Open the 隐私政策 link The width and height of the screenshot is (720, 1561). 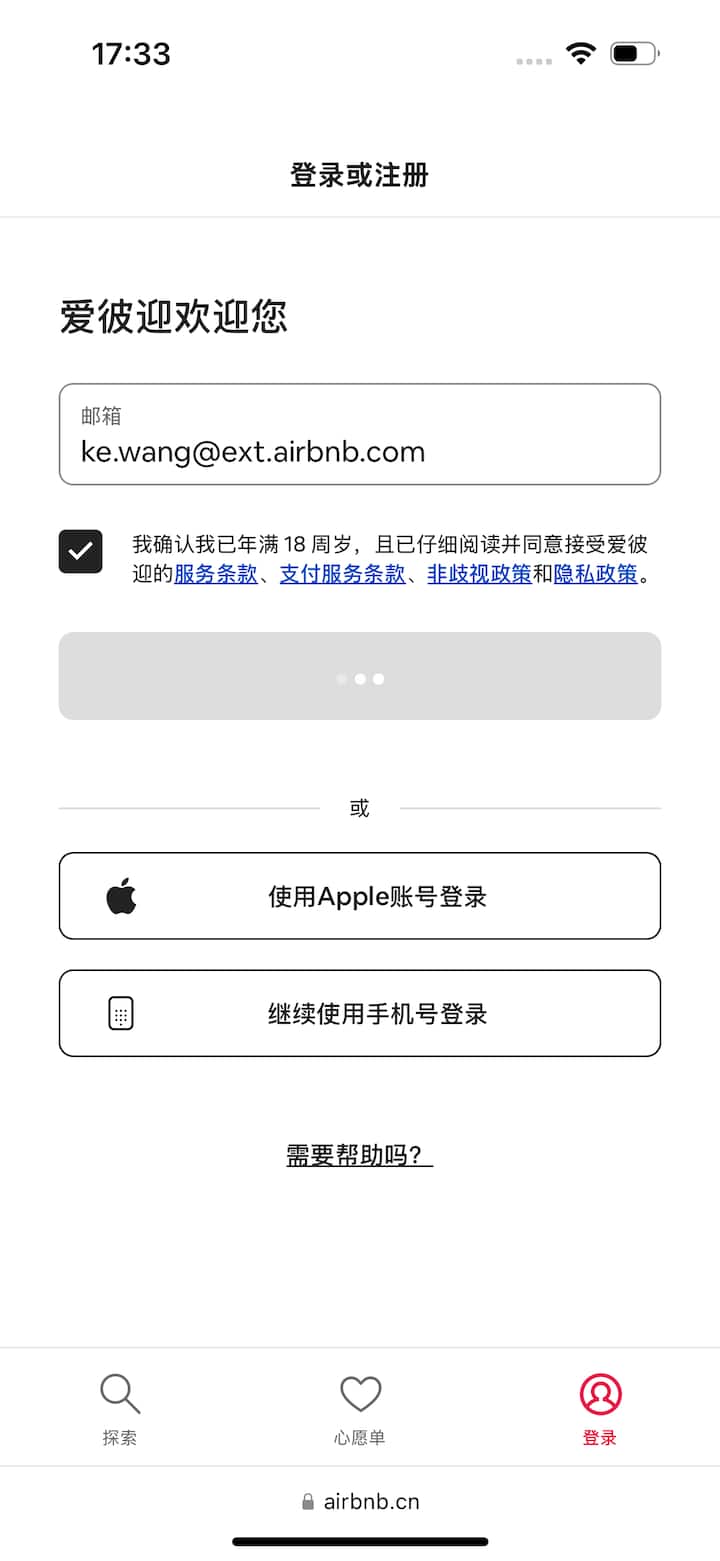[595, 574]
